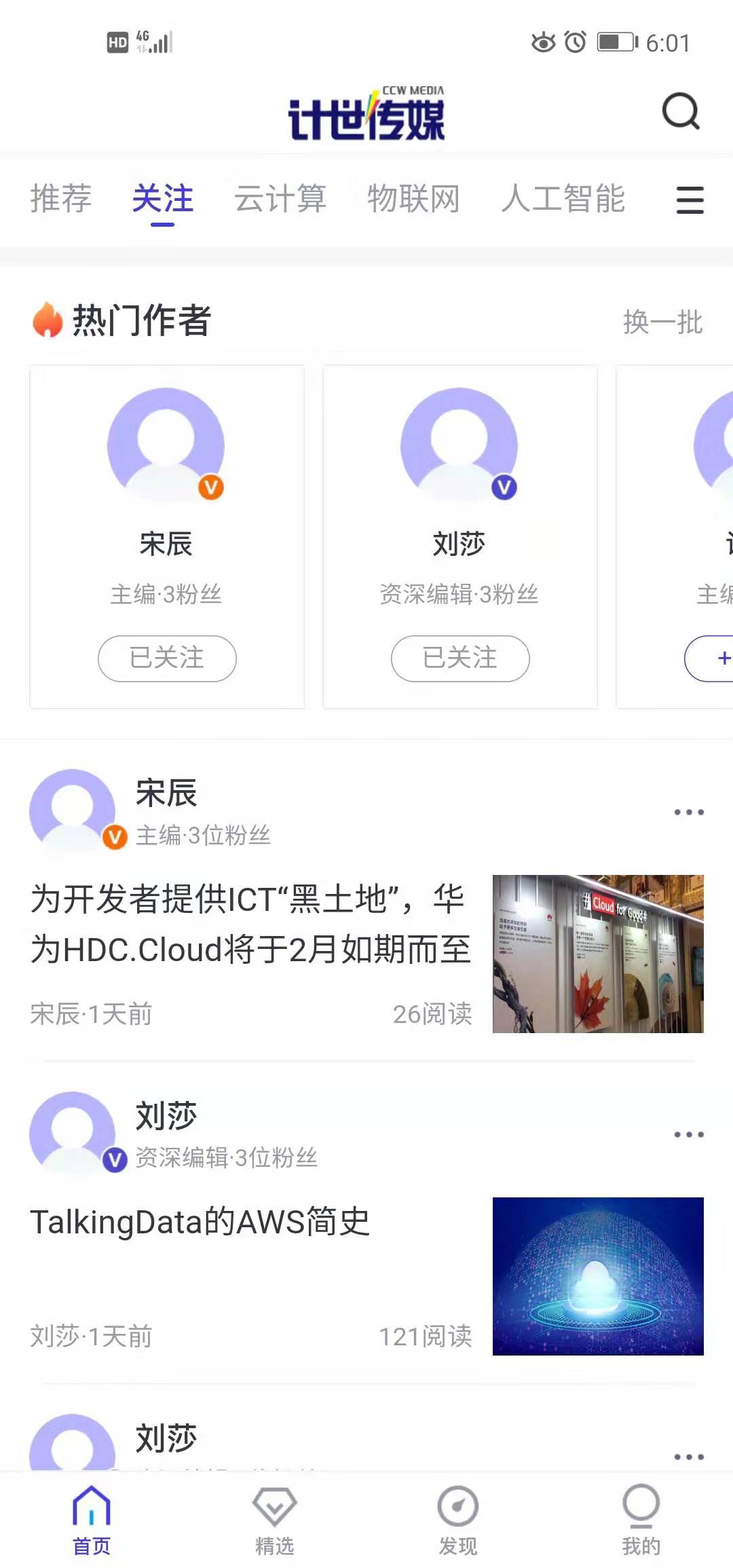Click the V verification badge on 刘莎's avatar

coord(503,487)
